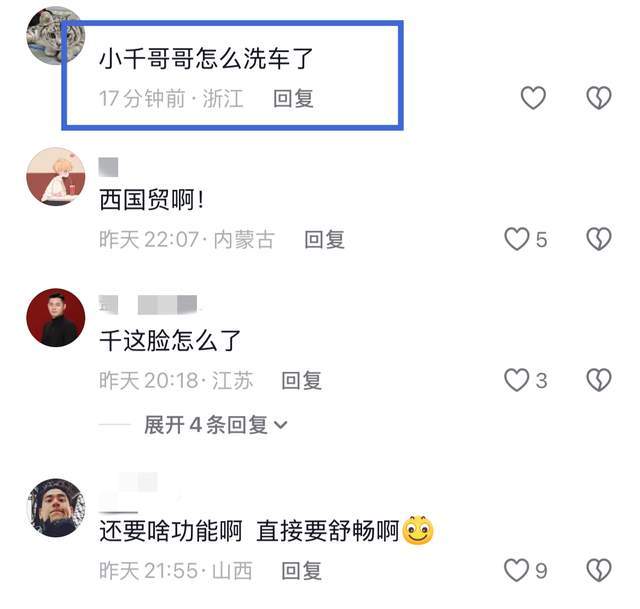The image size is (640, 609).
Task: Dislike the comment 还要啥功能啊 直接要舒畅啊
Action: (x=599, y=570)
